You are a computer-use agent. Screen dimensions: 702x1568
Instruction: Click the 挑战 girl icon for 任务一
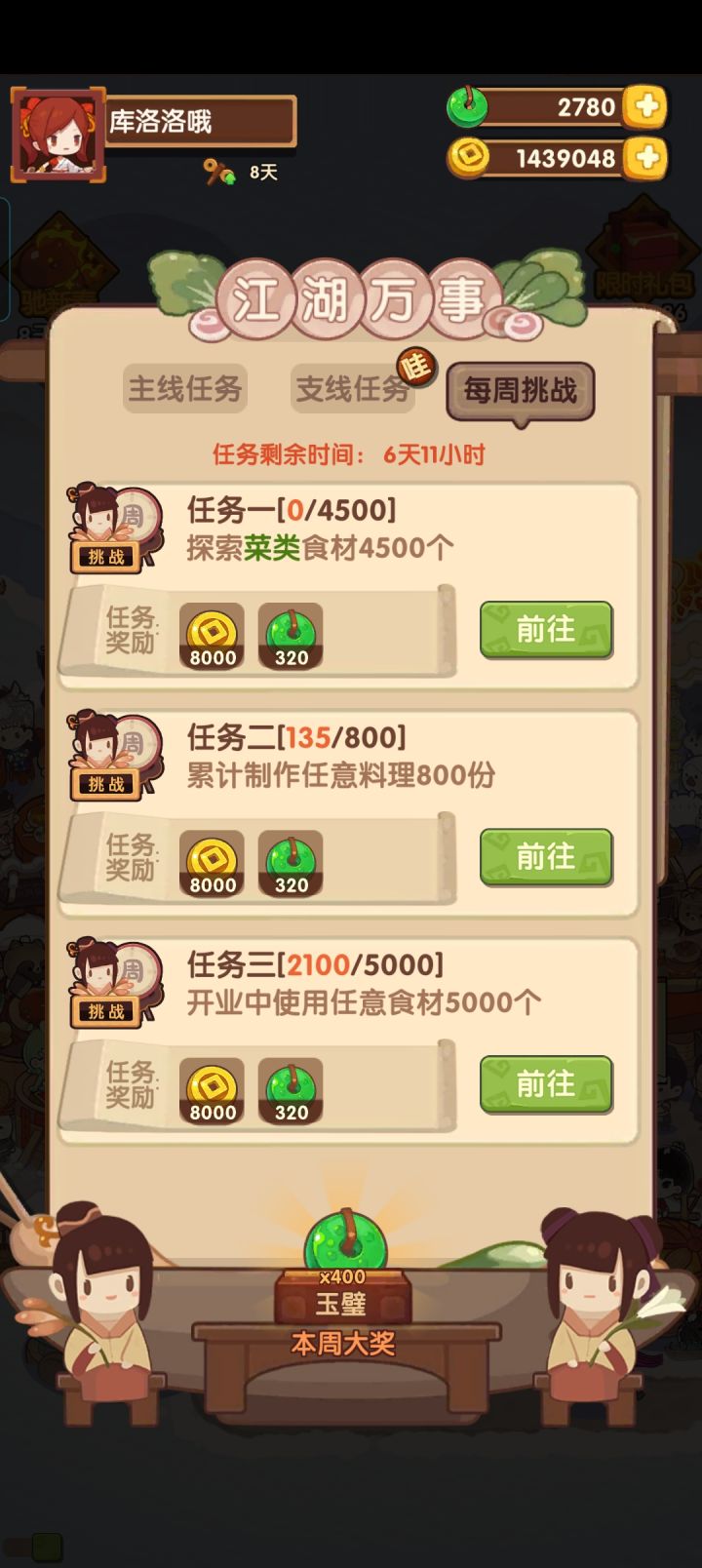pos(107,527)
